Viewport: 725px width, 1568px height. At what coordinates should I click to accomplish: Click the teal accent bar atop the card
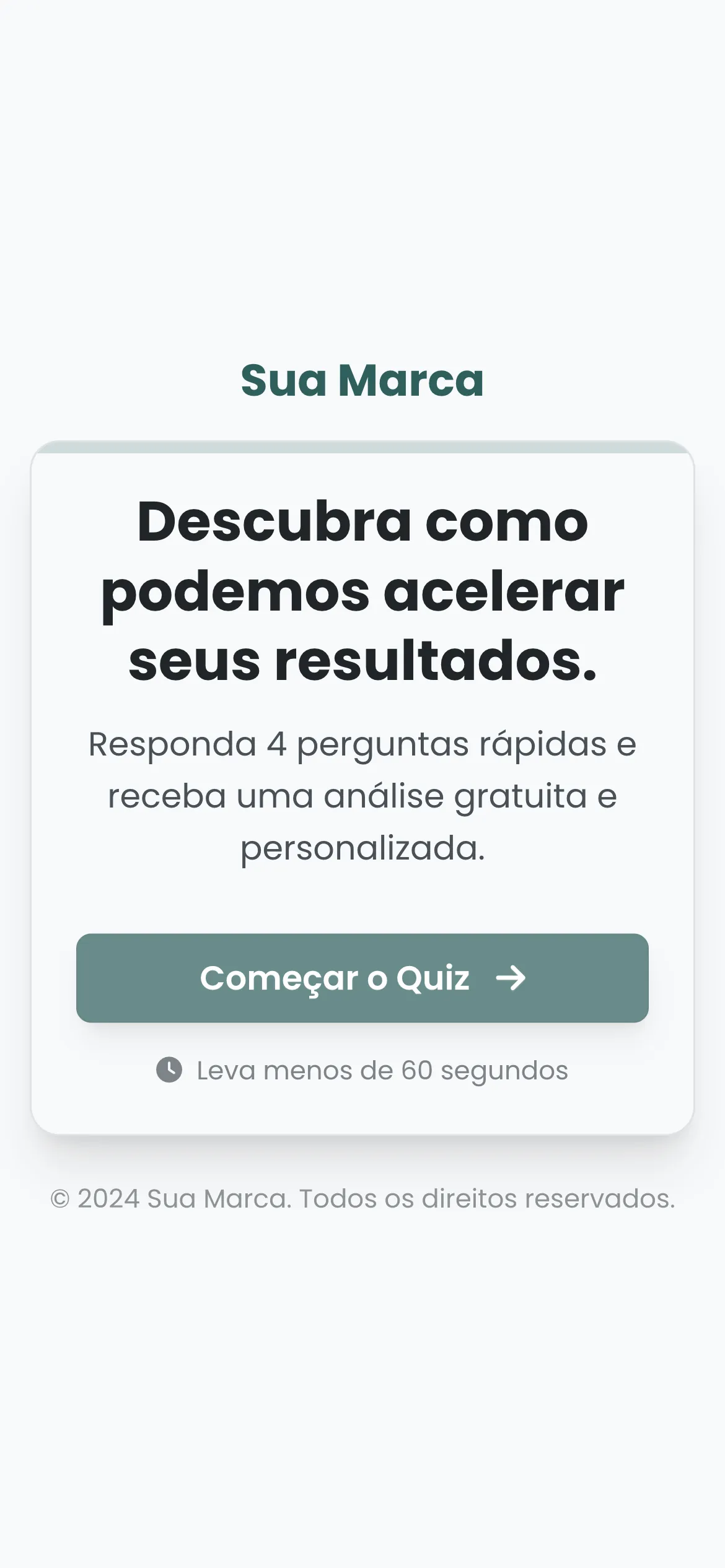(x=362, y=446)
